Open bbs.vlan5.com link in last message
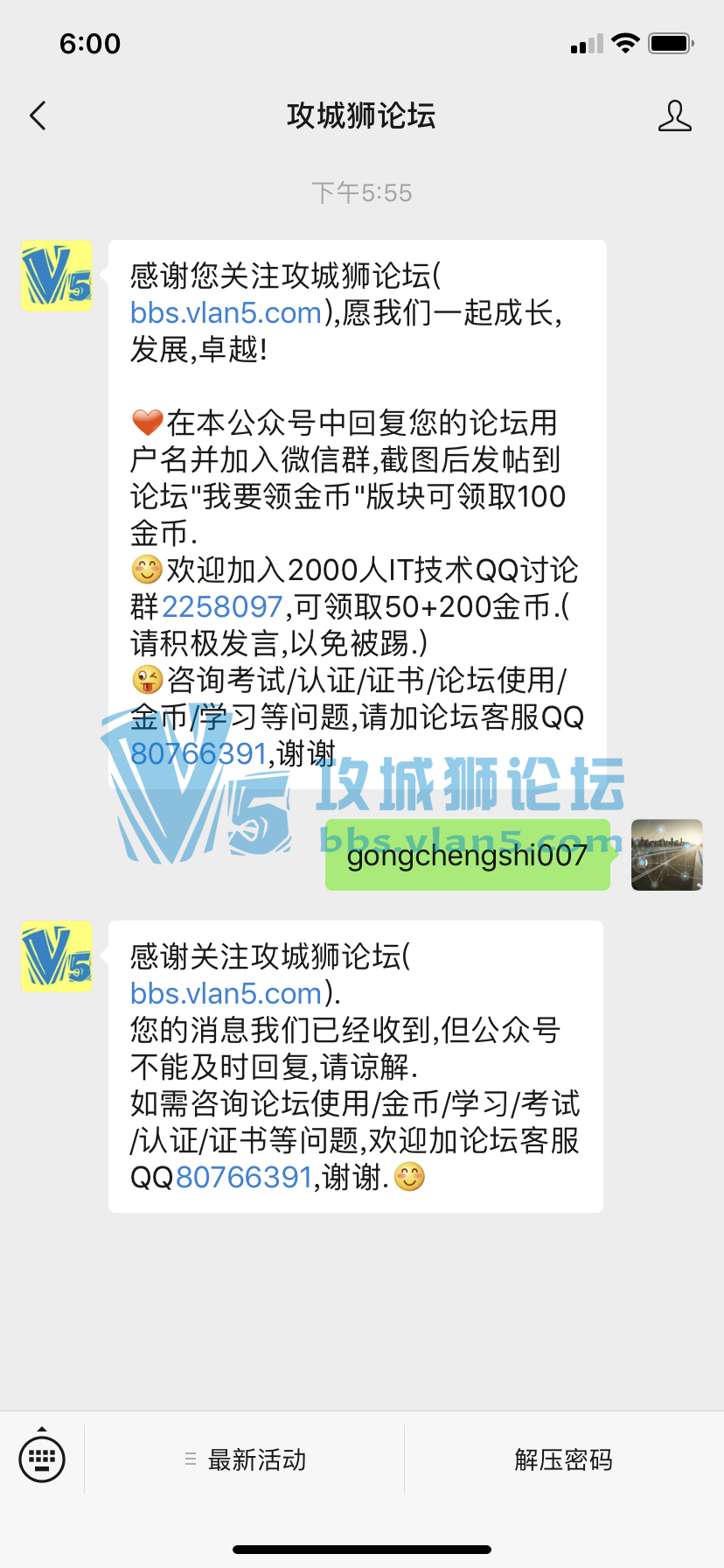Image resolution: width=724 pixels, height=1568 pixels. pos(226,994)
